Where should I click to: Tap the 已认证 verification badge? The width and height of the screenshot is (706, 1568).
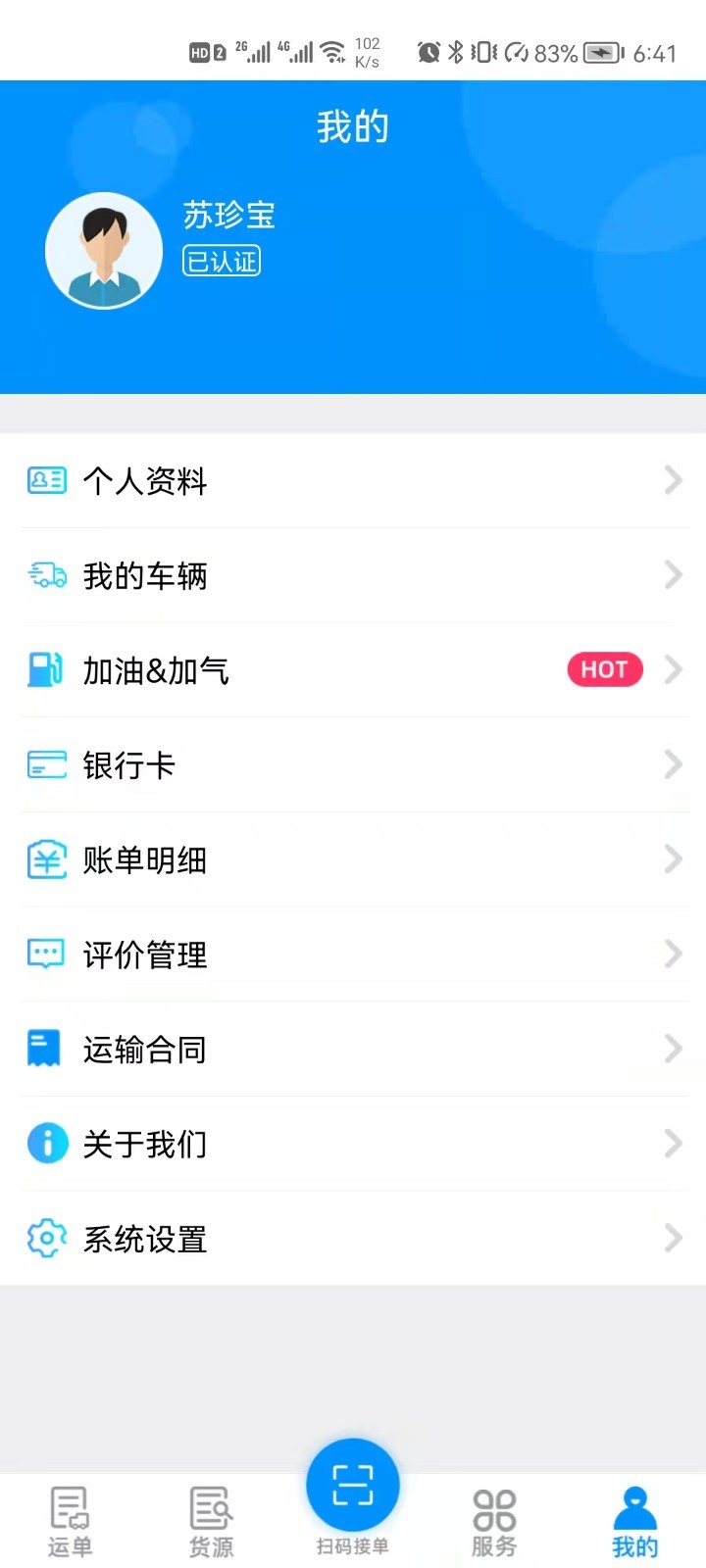pos(221,262)
